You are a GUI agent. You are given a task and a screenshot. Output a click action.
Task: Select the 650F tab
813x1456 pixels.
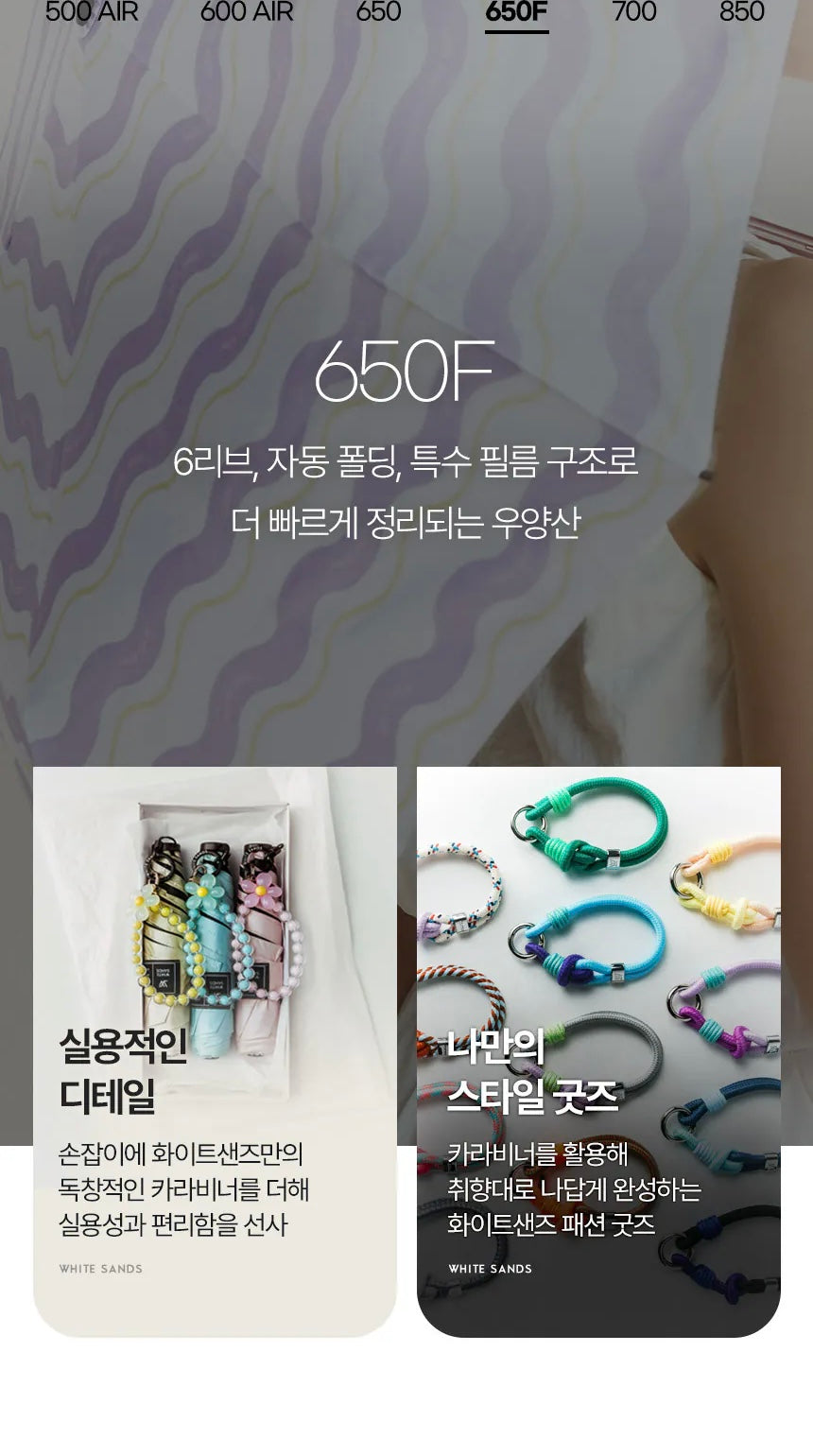[x=516, y=13]
